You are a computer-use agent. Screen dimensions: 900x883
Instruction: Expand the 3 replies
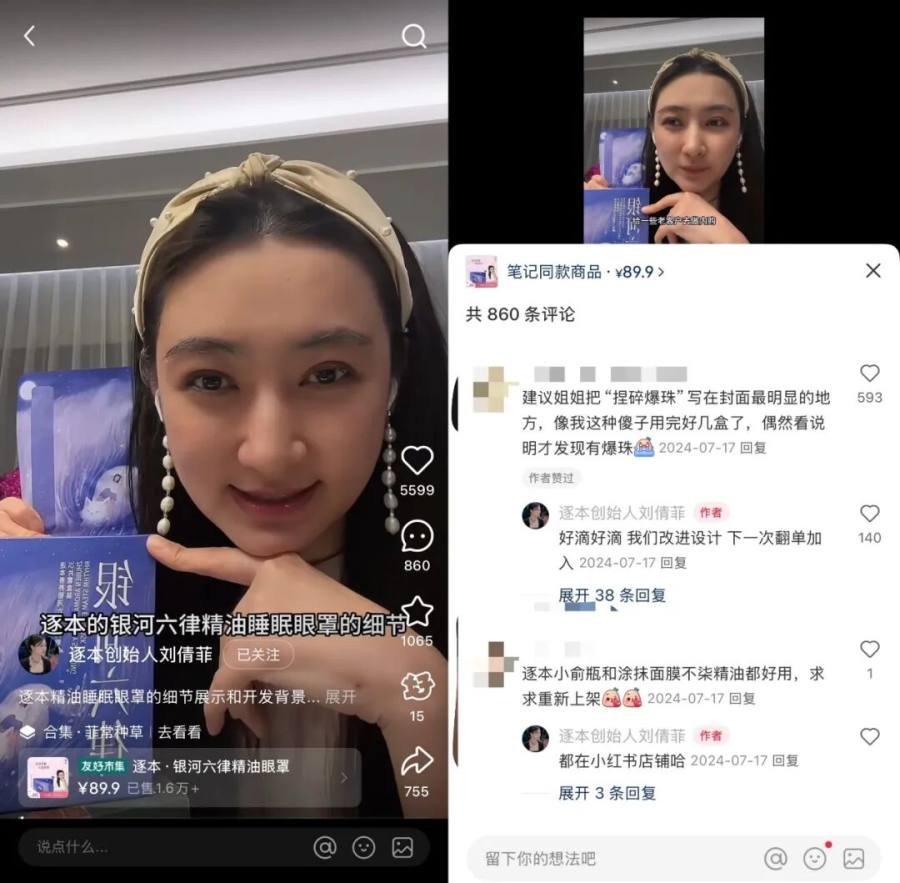click(x=607, y=793)
